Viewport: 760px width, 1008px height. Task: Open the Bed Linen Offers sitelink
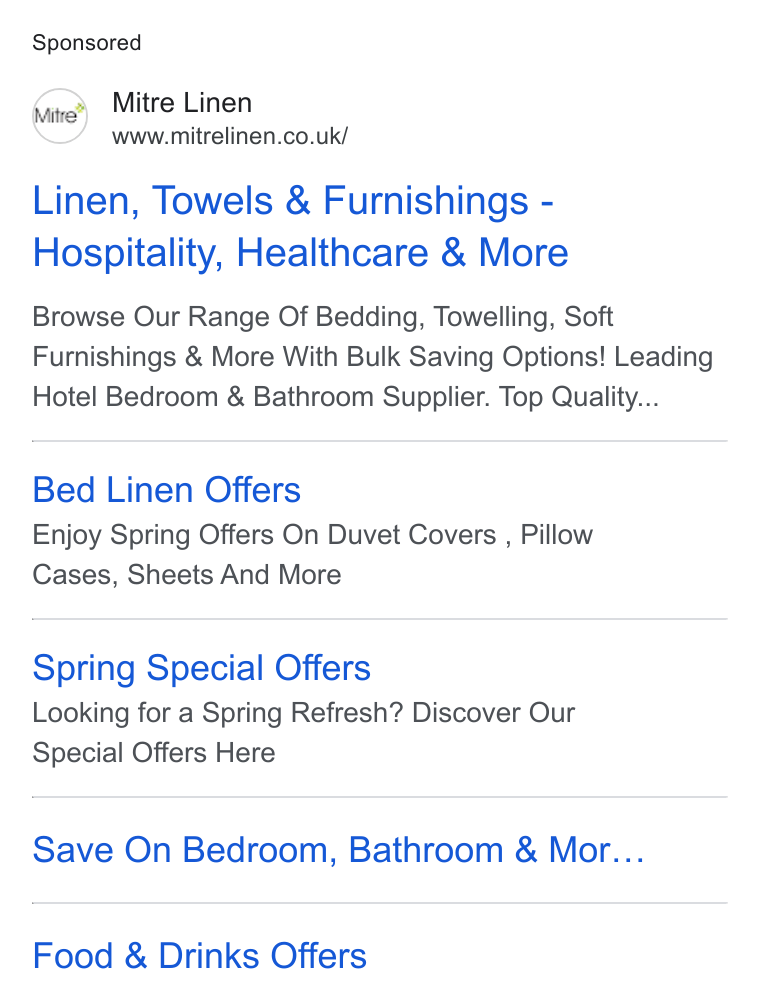pyautogui.click(x=167, y=490)
